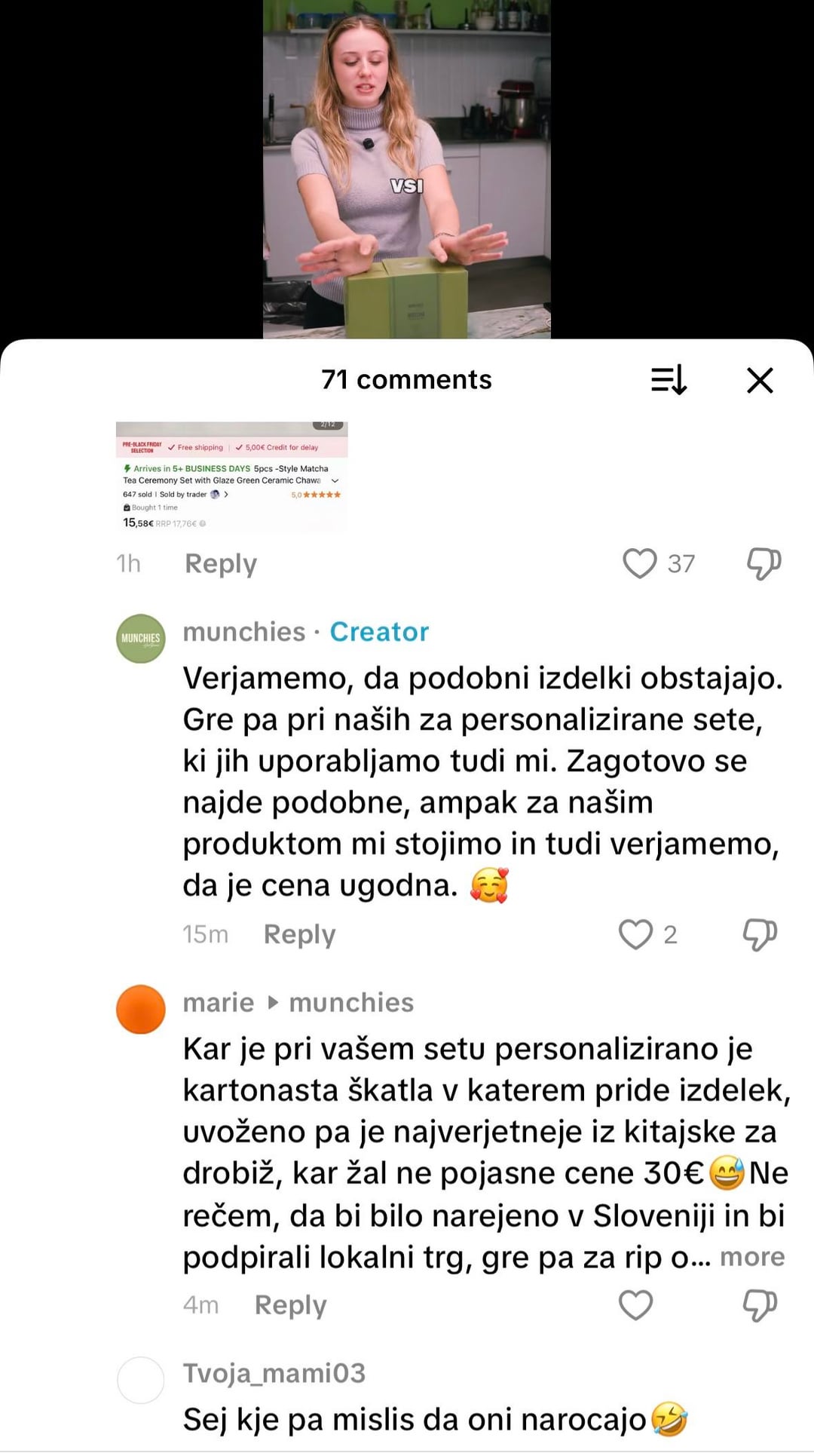Expand marie's comment with more
The width and height of the screenshot is (814, 1456).
(x=751, y=1257)
